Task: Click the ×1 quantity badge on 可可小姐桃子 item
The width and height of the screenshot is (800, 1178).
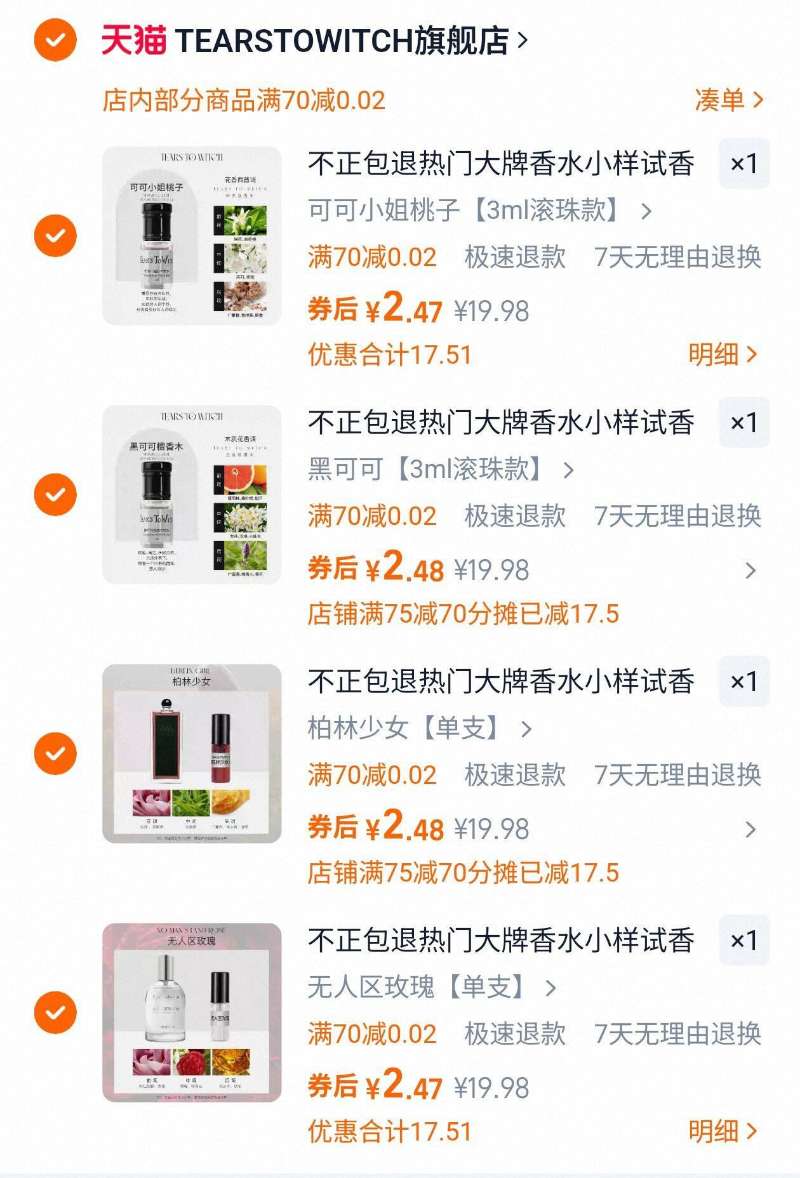Action: [742, 163]
